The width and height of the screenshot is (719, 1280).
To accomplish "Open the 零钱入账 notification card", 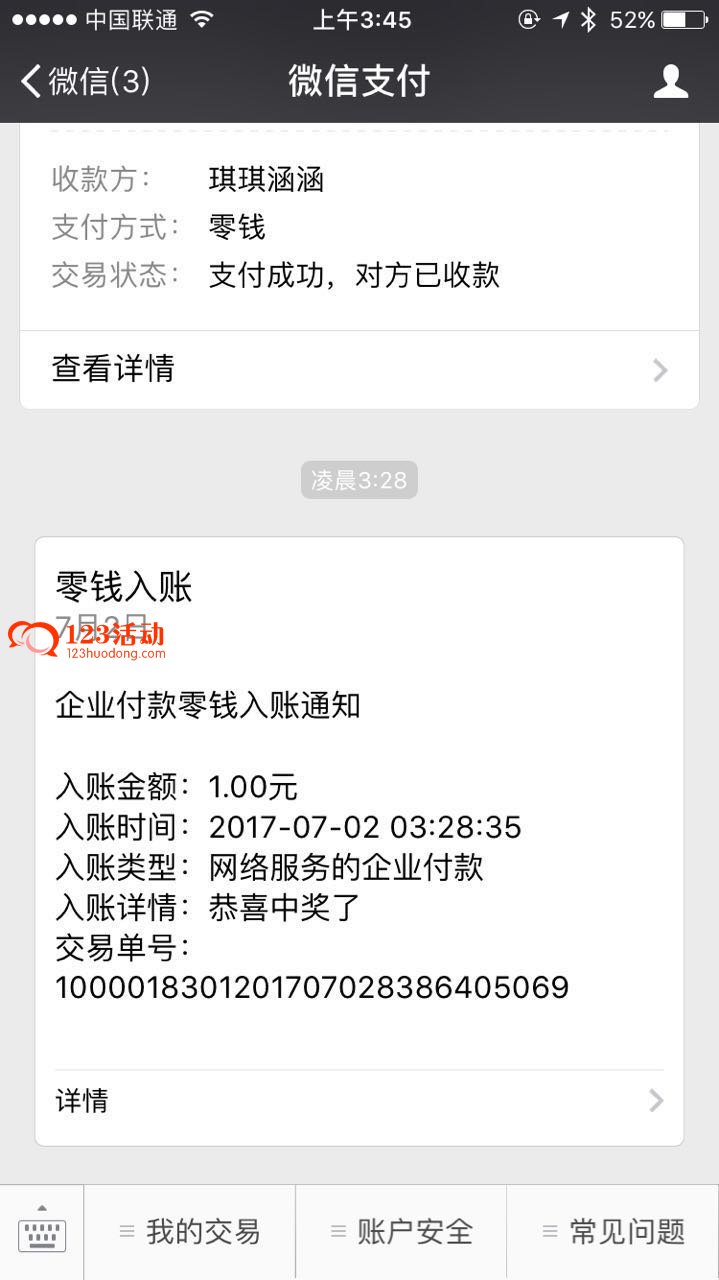I will click(x=359, y=841).
